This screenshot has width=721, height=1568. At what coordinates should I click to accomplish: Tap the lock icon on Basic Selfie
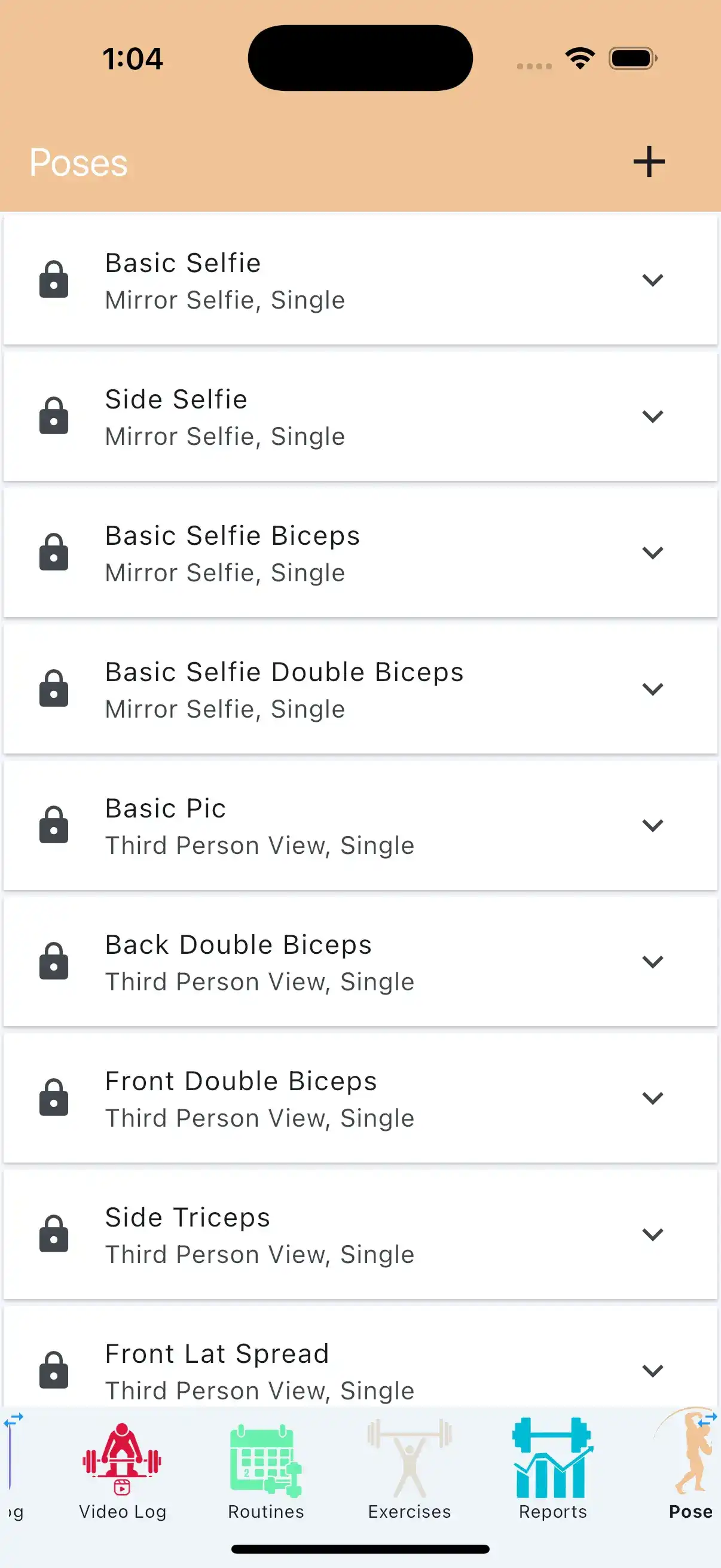tap(54, 279)
